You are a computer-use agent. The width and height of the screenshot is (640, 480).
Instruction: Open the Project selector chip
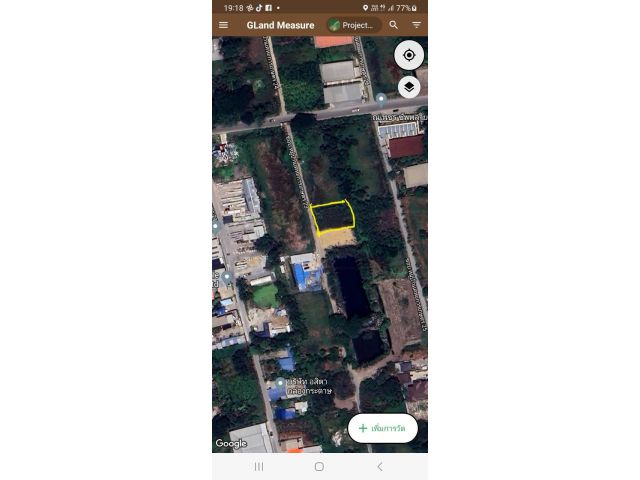click(x=353, y=25)
